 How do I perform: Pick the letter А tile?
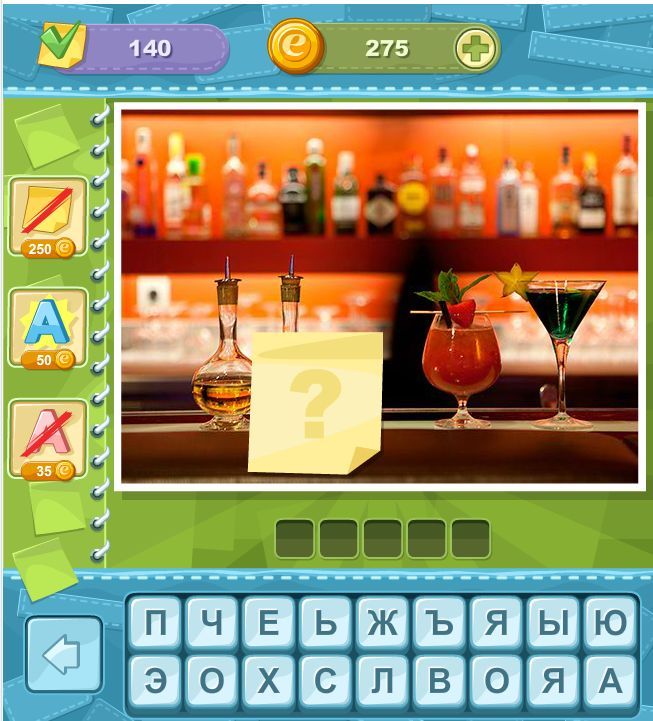[x=611, y=683]
